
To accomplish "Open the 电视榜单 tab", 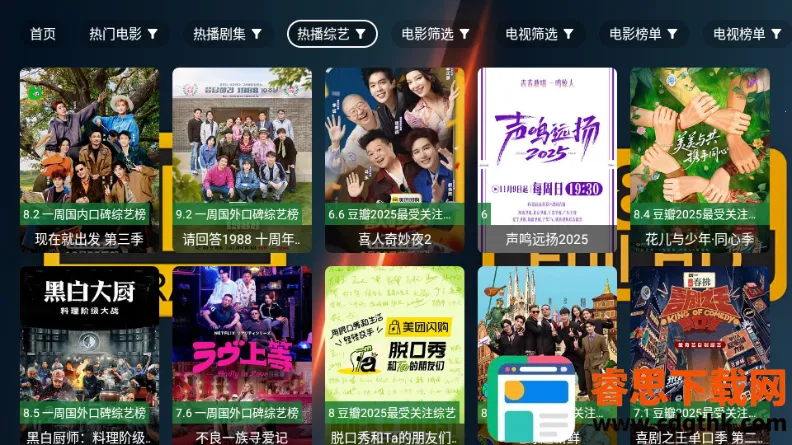I will (746, 34).
